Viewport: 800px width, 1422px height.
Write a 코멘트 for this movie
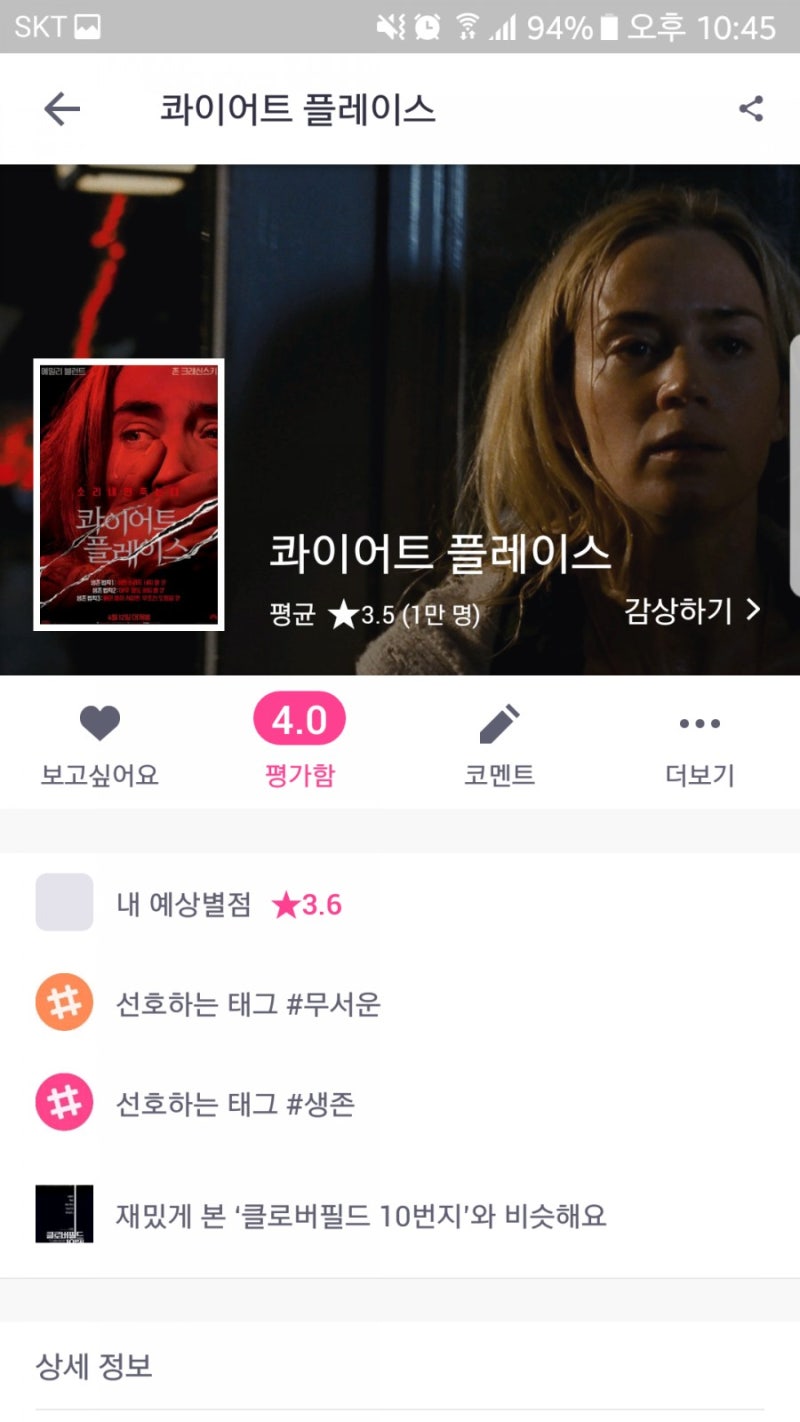coord(500,746)
